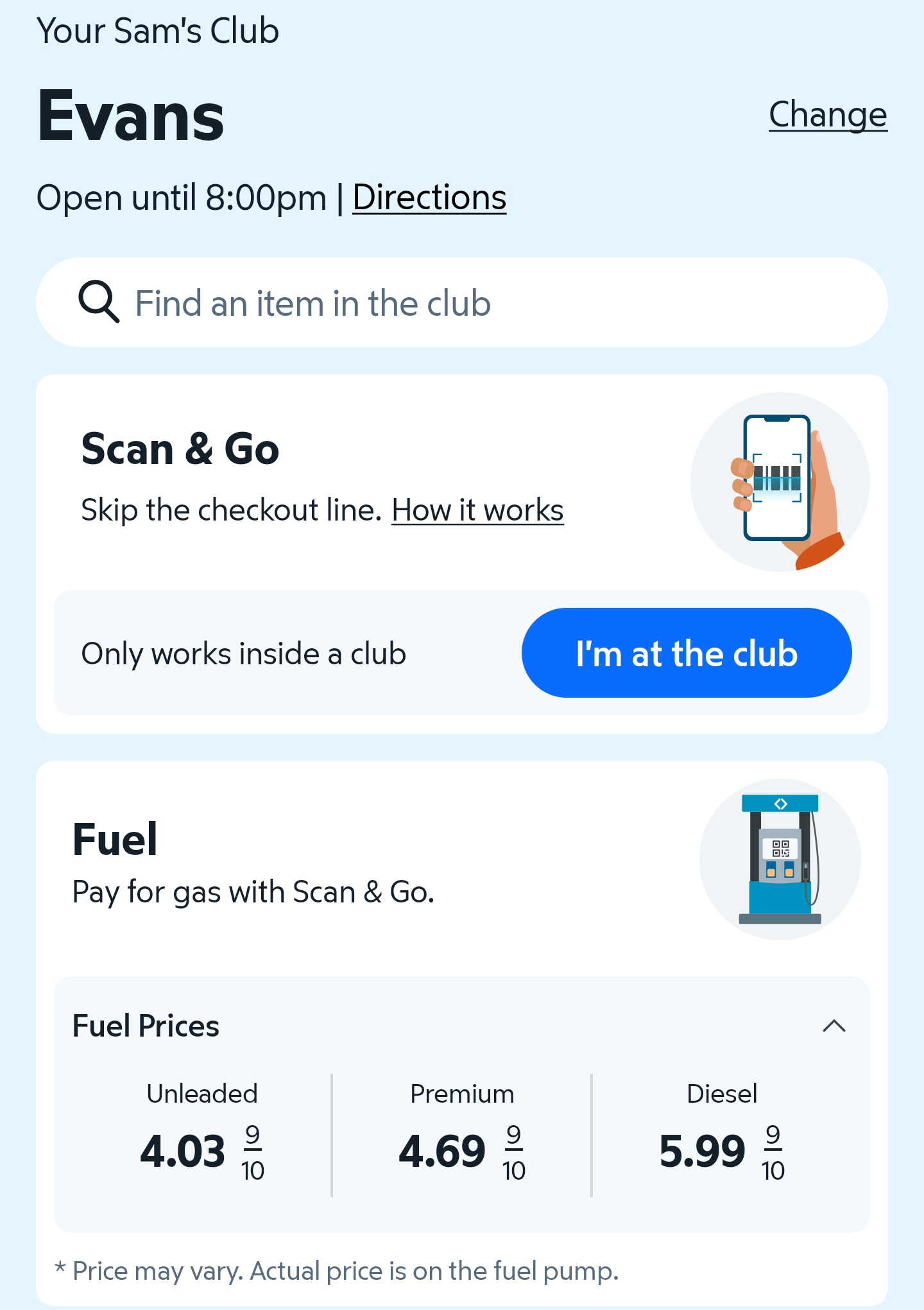Open the How it works link
924x1310 pixels.
pyautogui.click(x=477, y=510)
